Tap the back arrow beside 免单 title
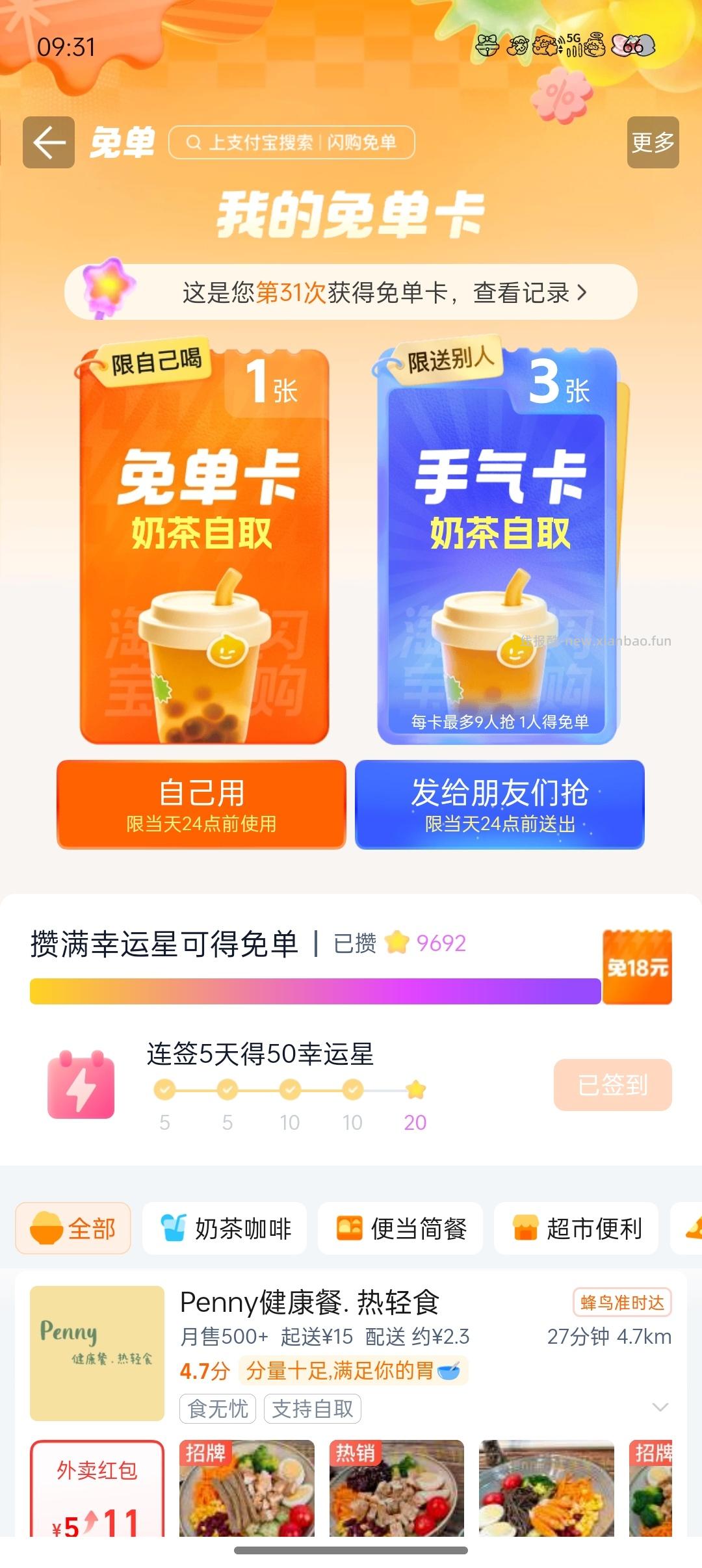 click(47, 144)
